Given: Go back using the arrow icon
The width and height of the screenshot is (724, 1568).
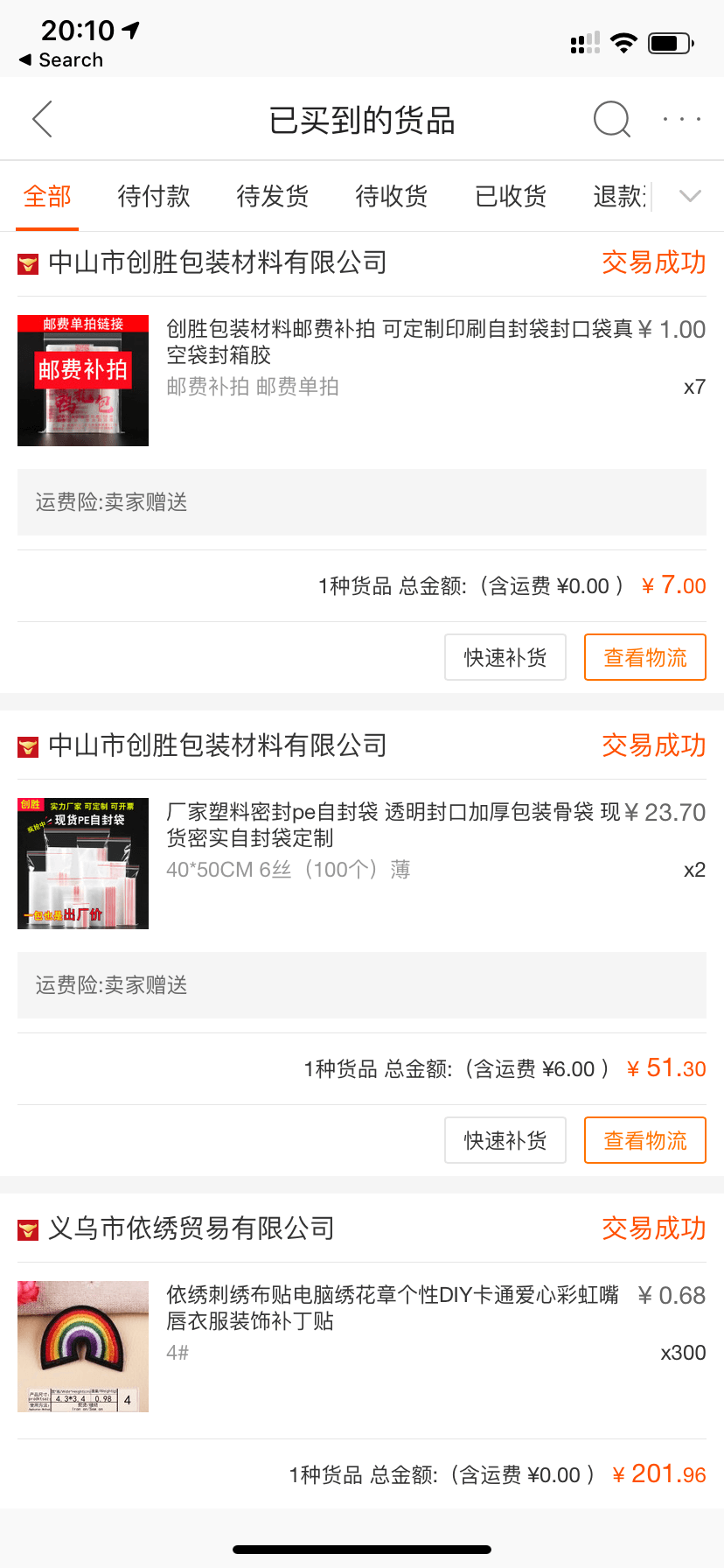Looking at the screenshot, I should [42, 120].
